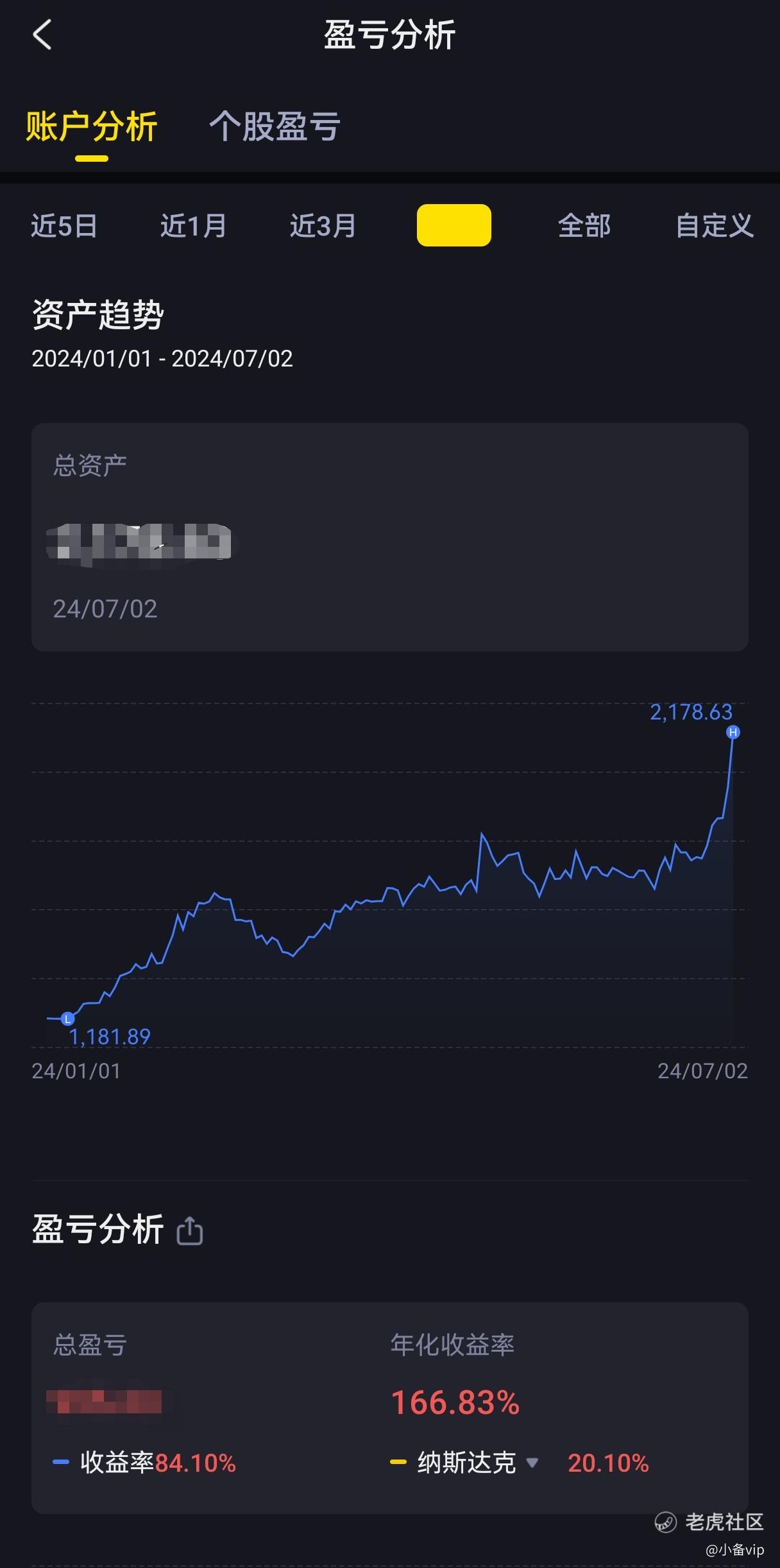Image resolution: width=780 pixels, height=1568 pixels.
Task: Open the 纳斯达克 benchmark dropdown
Action: click(478, 1463)
